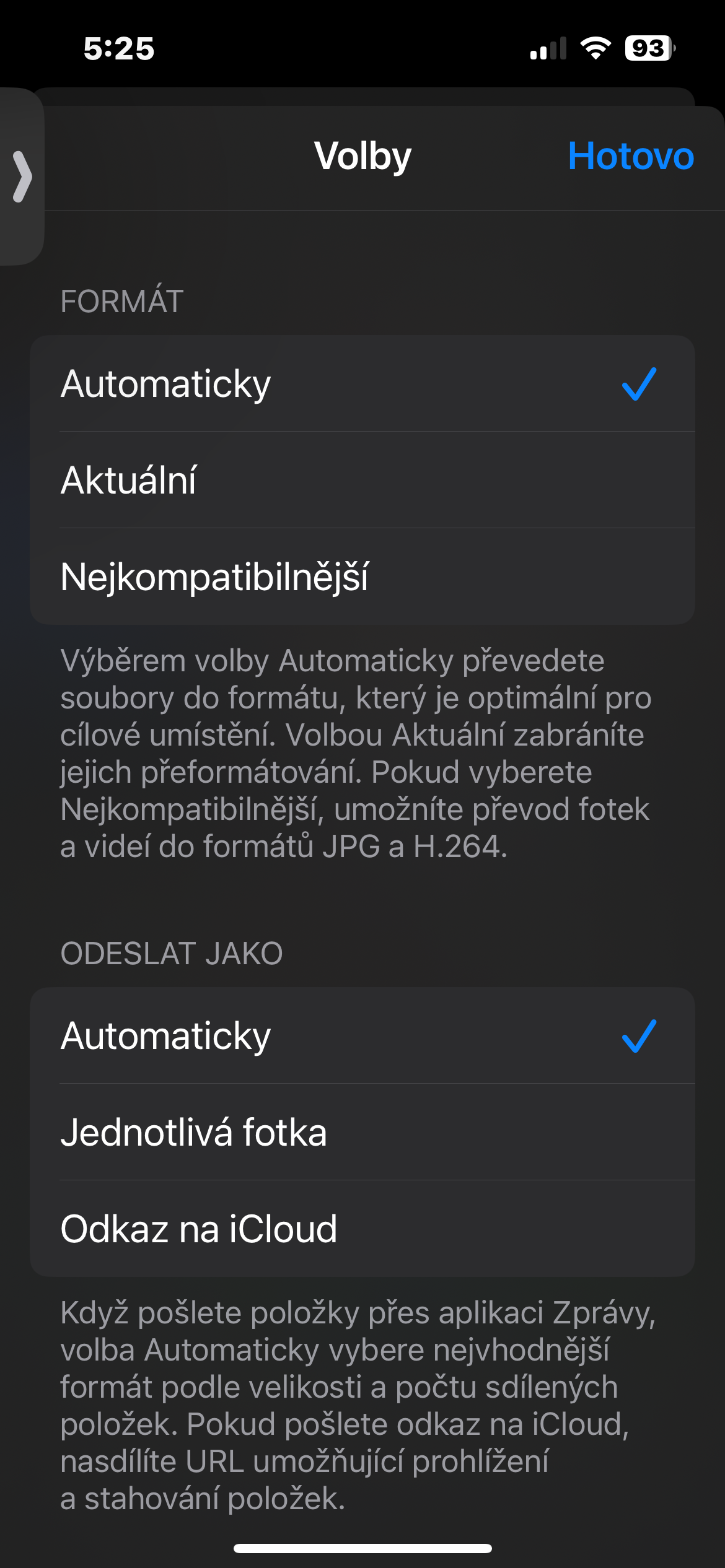
Task: Choose Jednotlivá fotka sending option
Action: pos(362,1133)
